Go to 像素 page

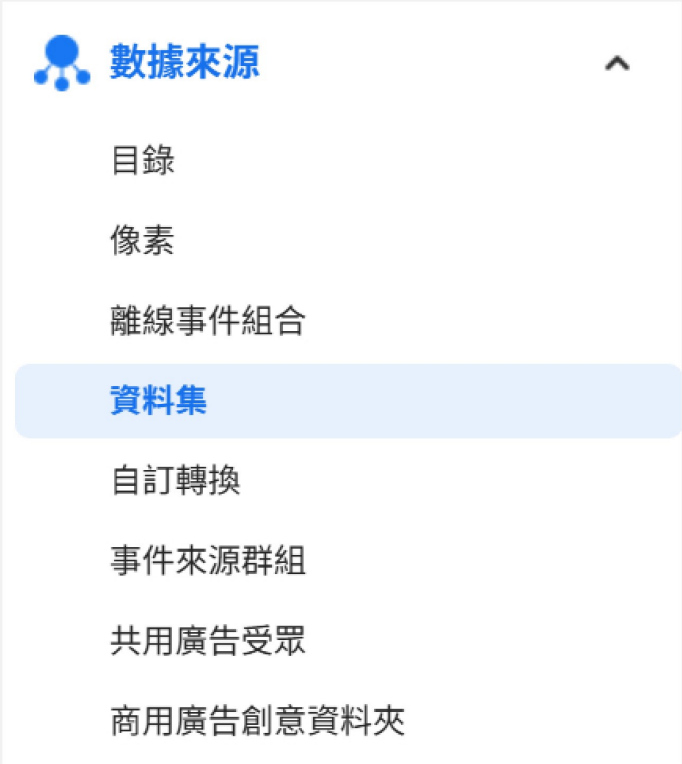click(143, 241)
